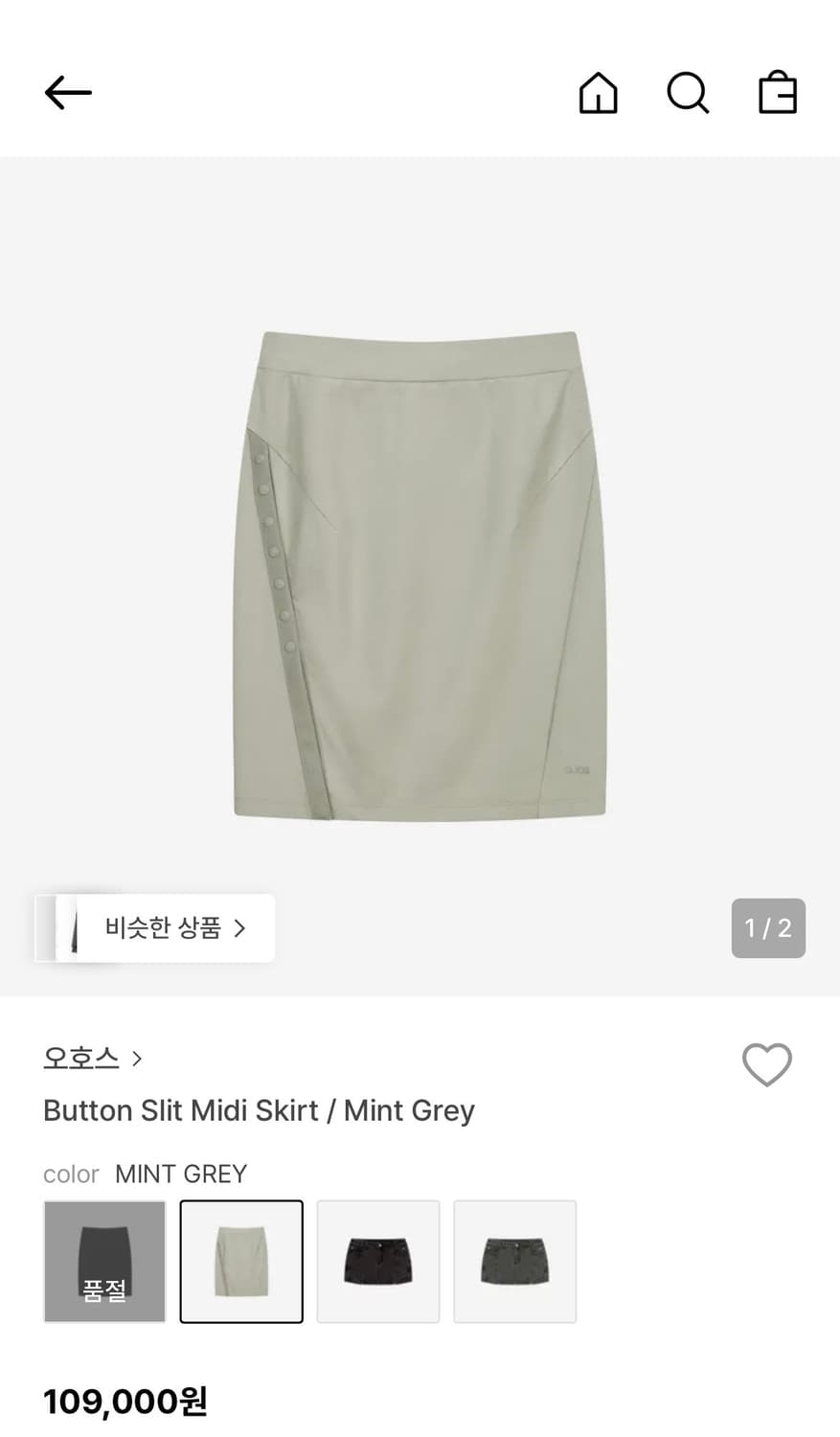This screenshot has width=840, height=1437.
Task: Select the magnifier to search for items
Action: [688, 93]
